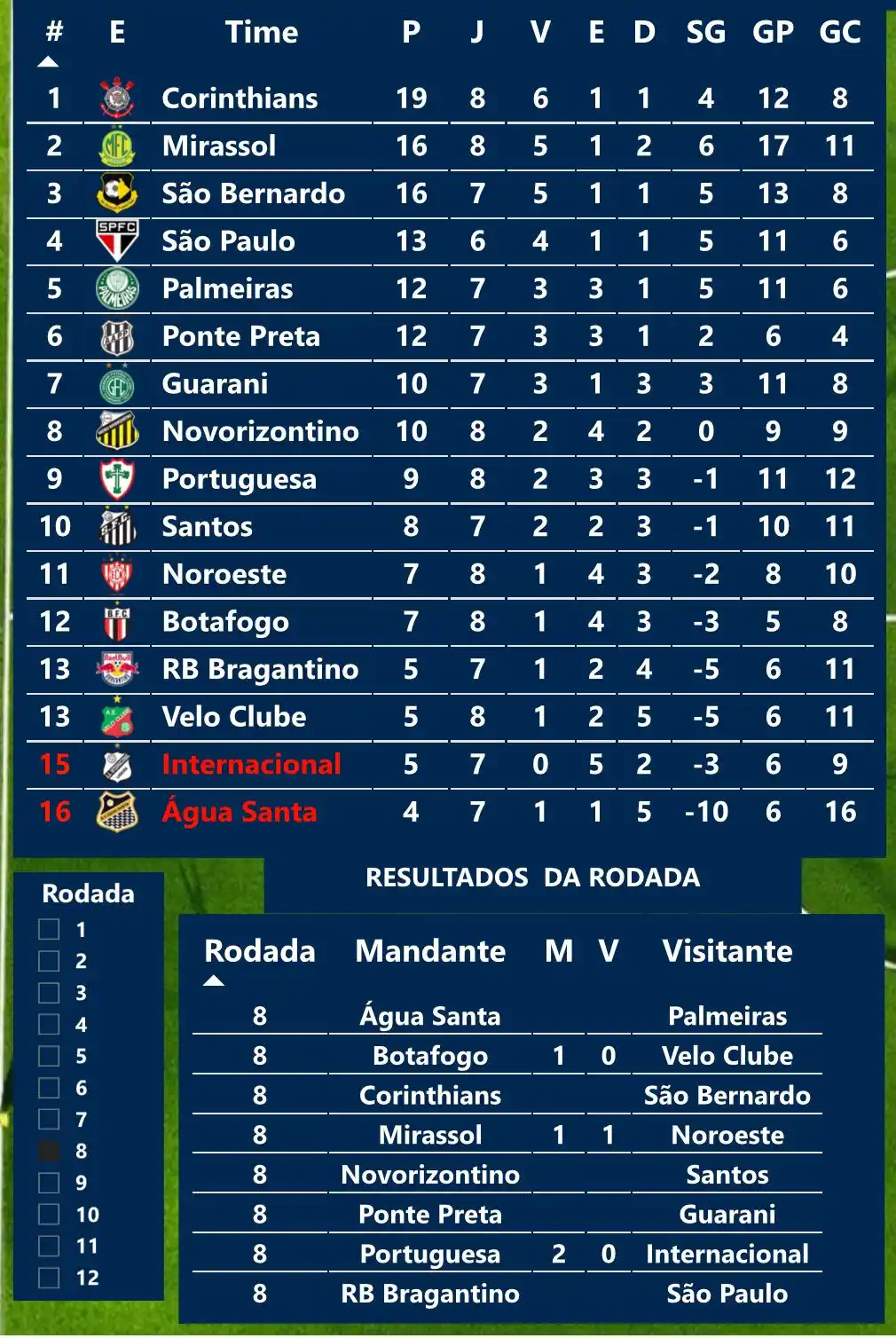
Task: Pick round 12 in the filter
Action: (x=49, y=1278)
